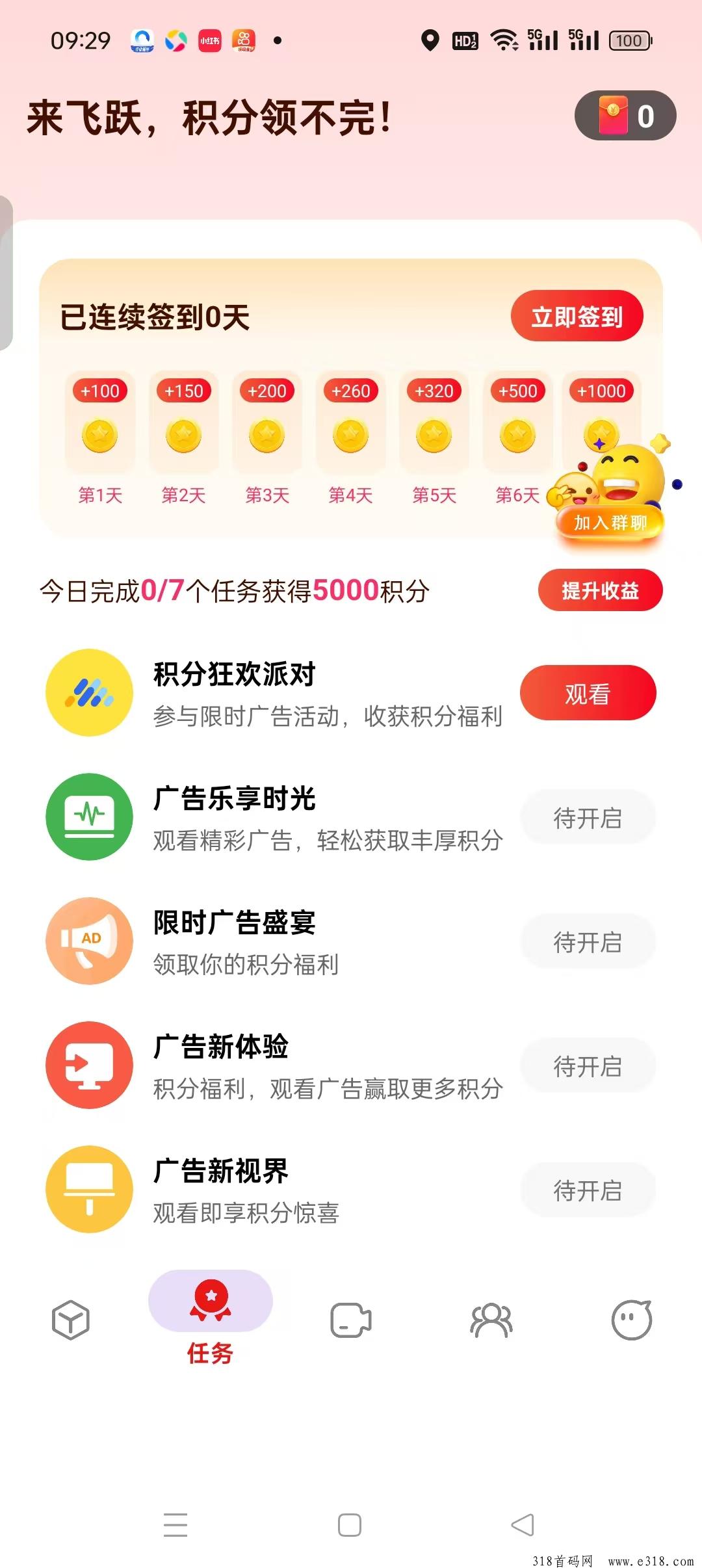
Task: Tap 待开启 for 广告新体验
Action: point(588,1066)
